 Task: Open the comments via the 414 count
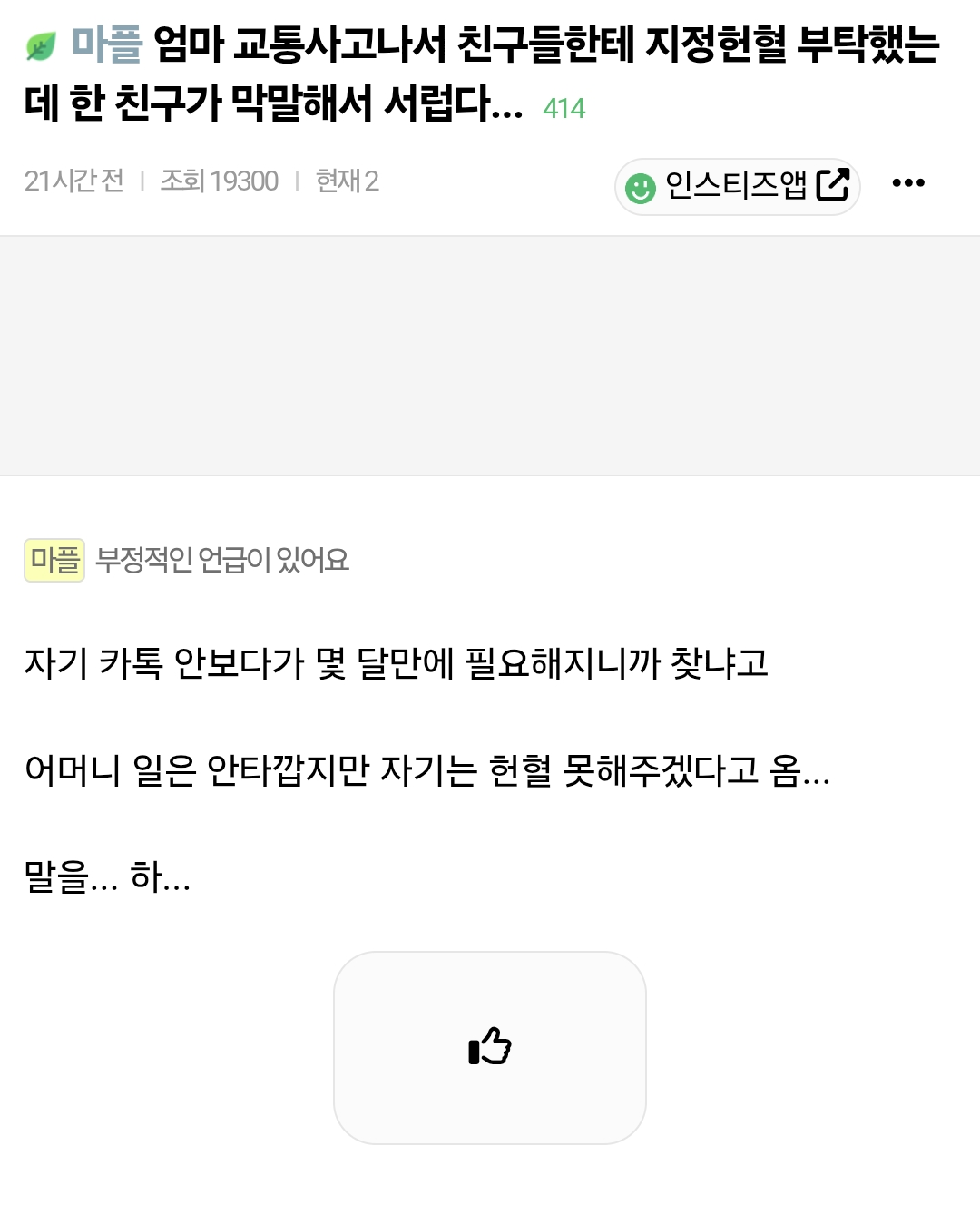tap(563, 108)
